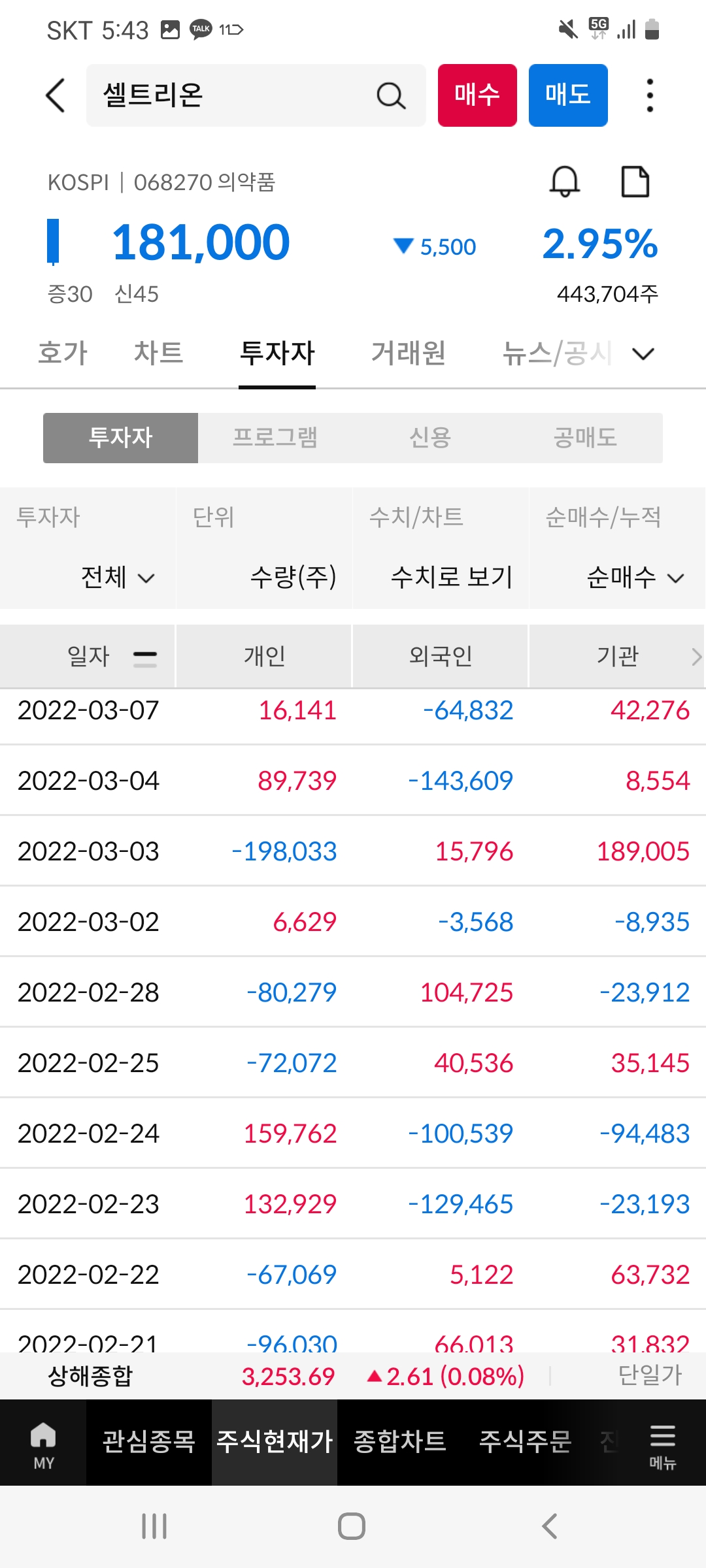Tap 수치로 보기 view option

point(451,577)
